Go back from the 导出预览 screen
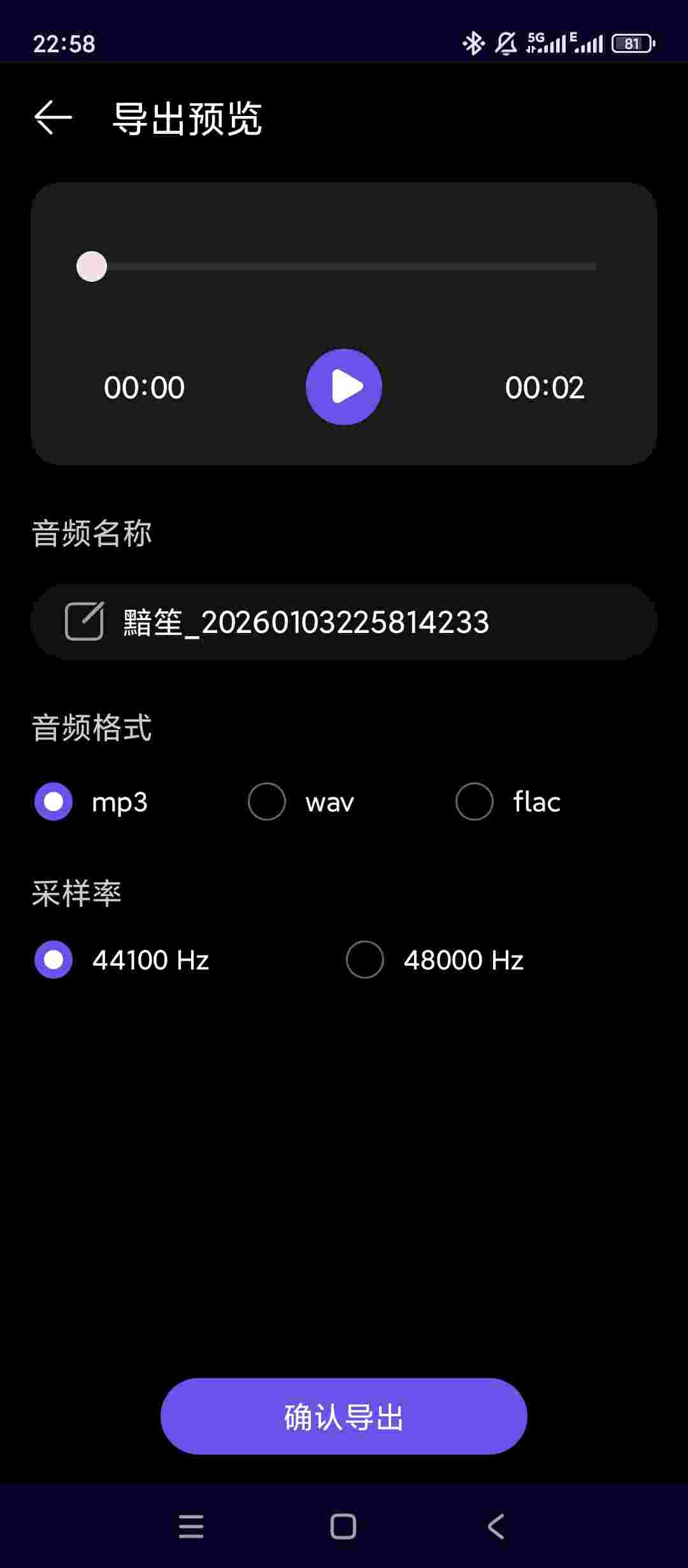 pos(53,118)
